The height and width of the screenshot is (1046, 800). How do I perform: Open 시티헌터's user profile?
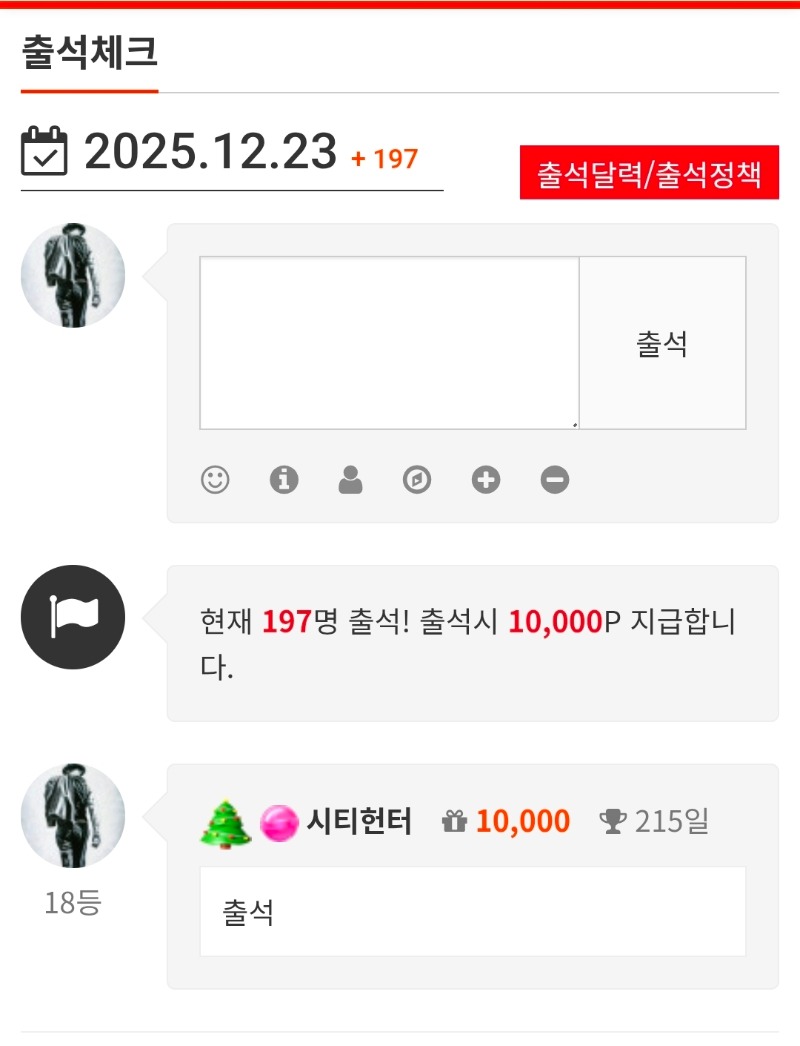[358, 822]
